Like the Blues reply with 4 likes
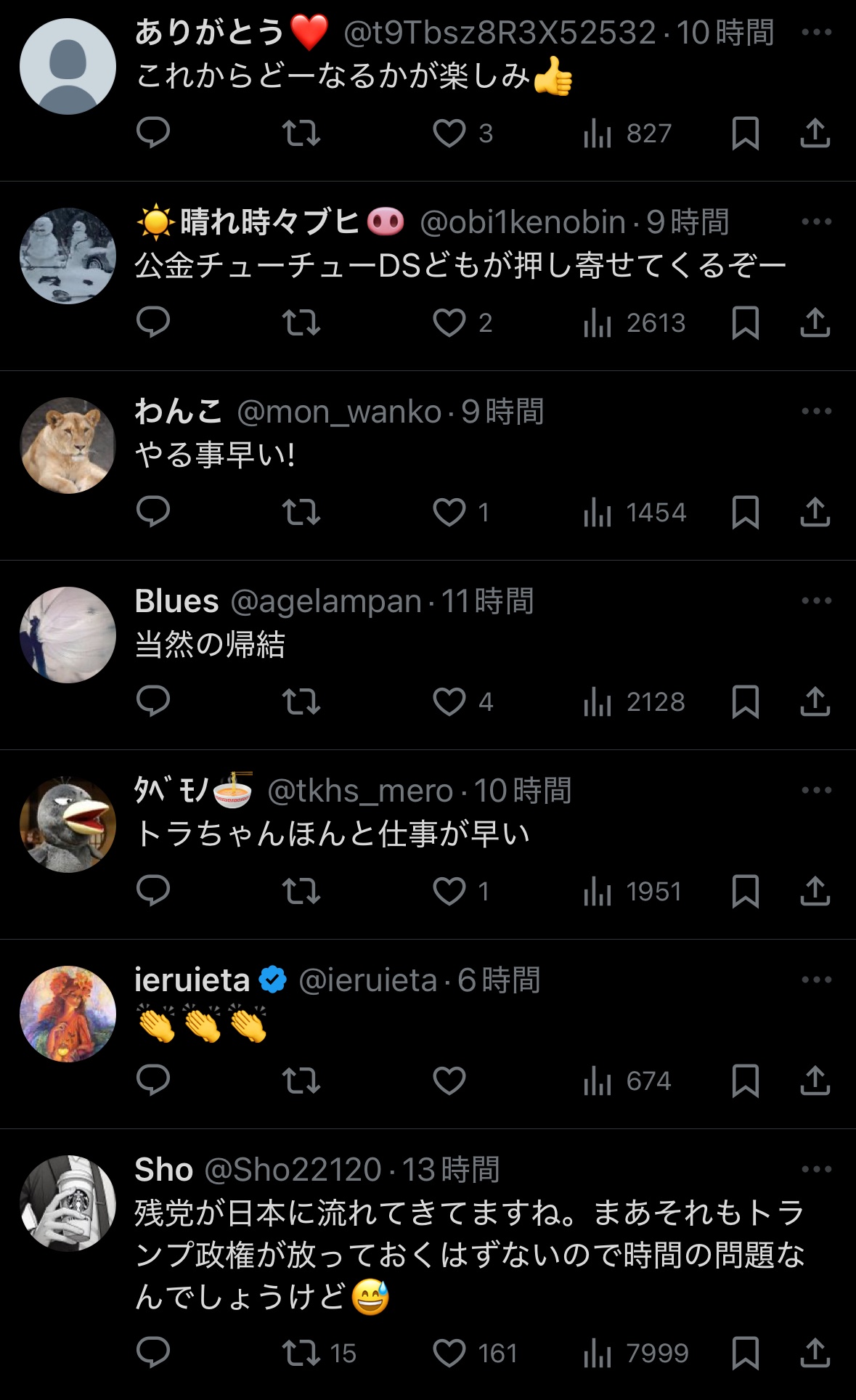856x1400 pixels. (449, 702)
